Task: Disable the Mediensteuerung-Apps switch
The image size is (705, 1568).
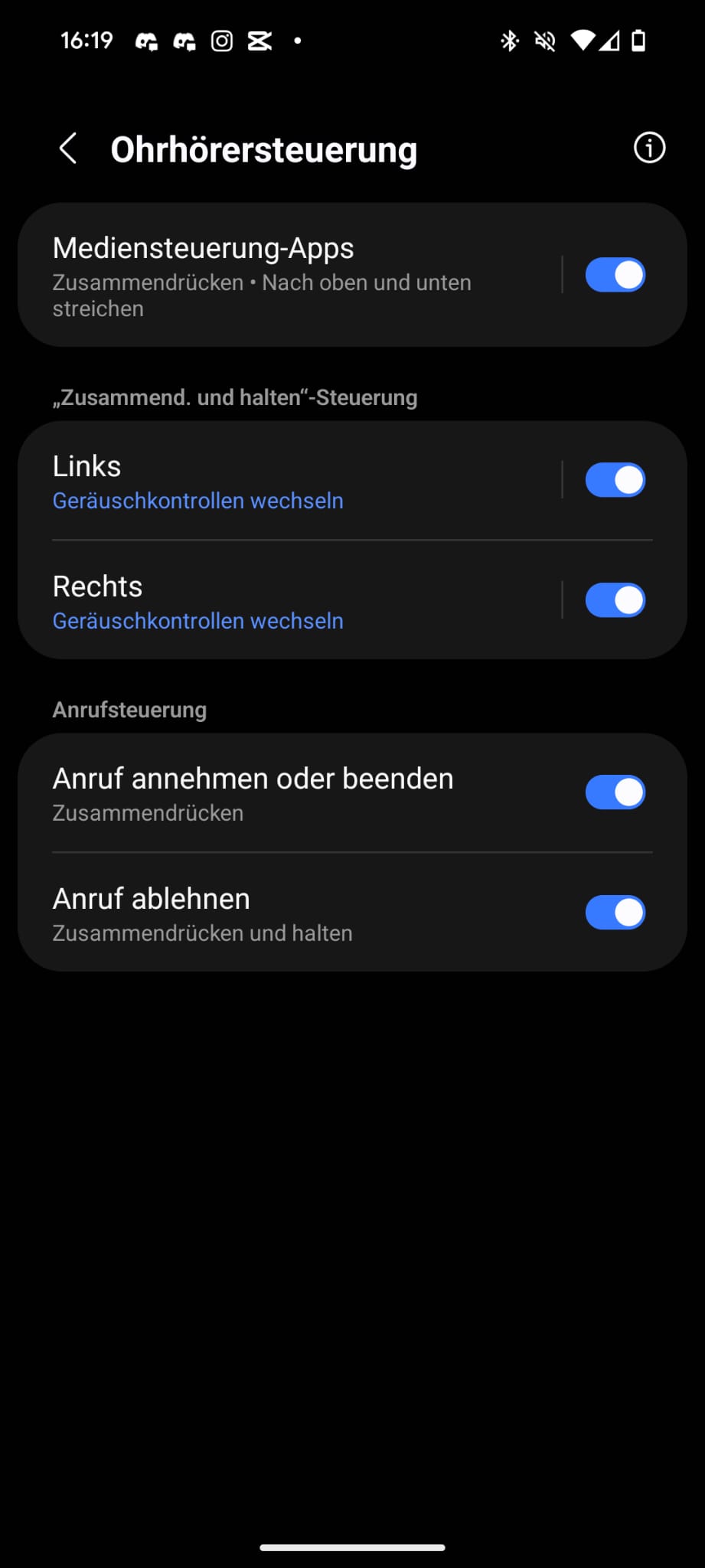Action: click(615, 275)
